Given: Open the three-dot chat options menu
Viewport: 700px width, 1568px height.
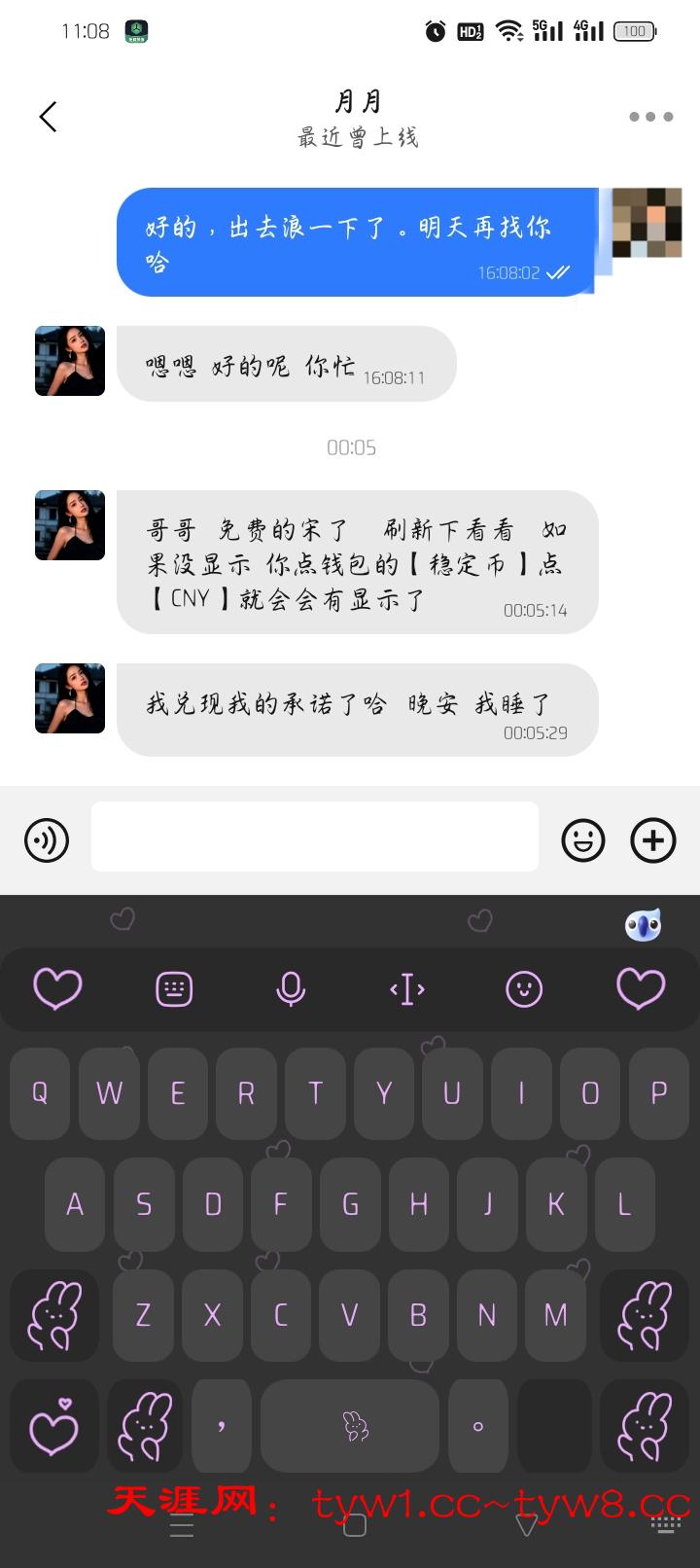Looking at the screenshot, I should coord(650,117).
